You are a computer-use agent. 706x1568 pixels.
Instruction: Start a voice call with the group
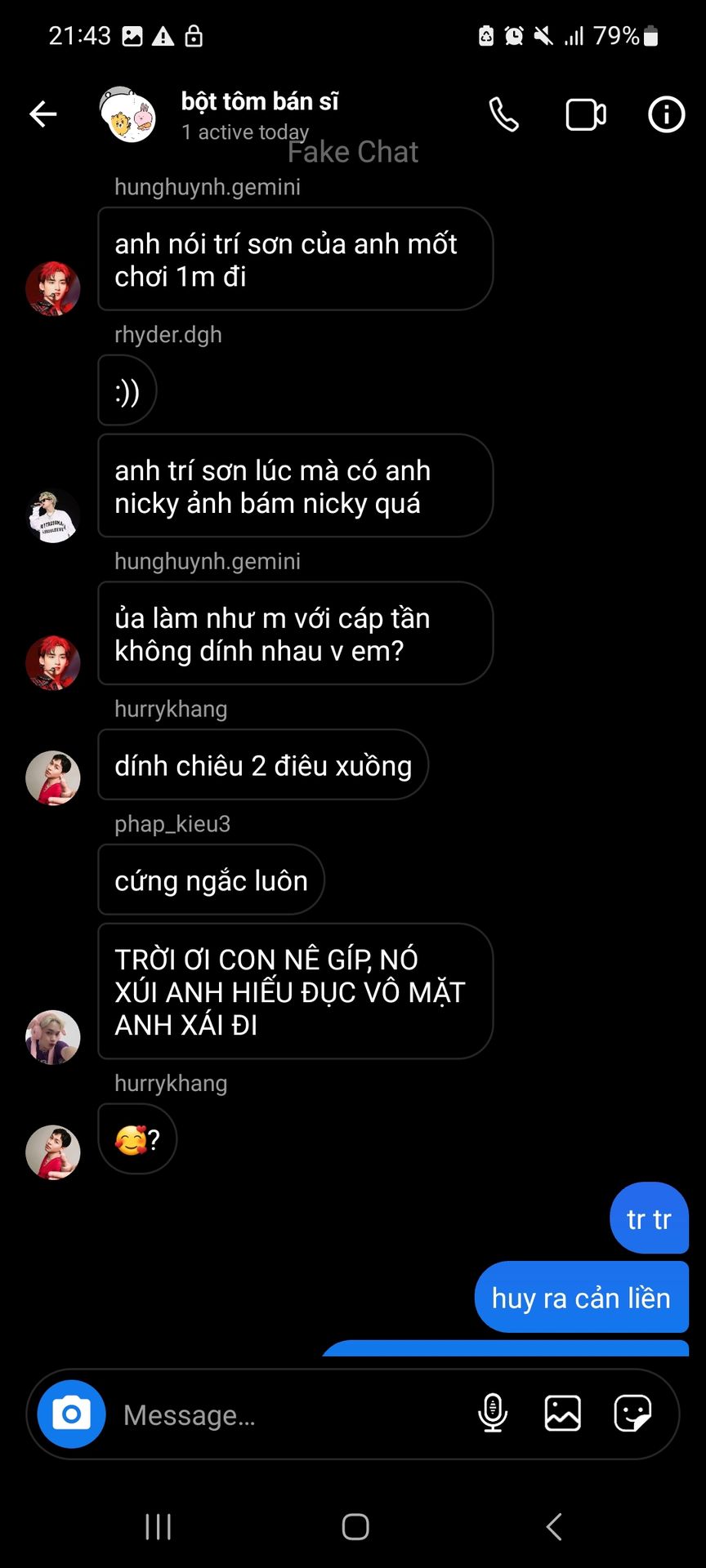[x=503, y=114]
